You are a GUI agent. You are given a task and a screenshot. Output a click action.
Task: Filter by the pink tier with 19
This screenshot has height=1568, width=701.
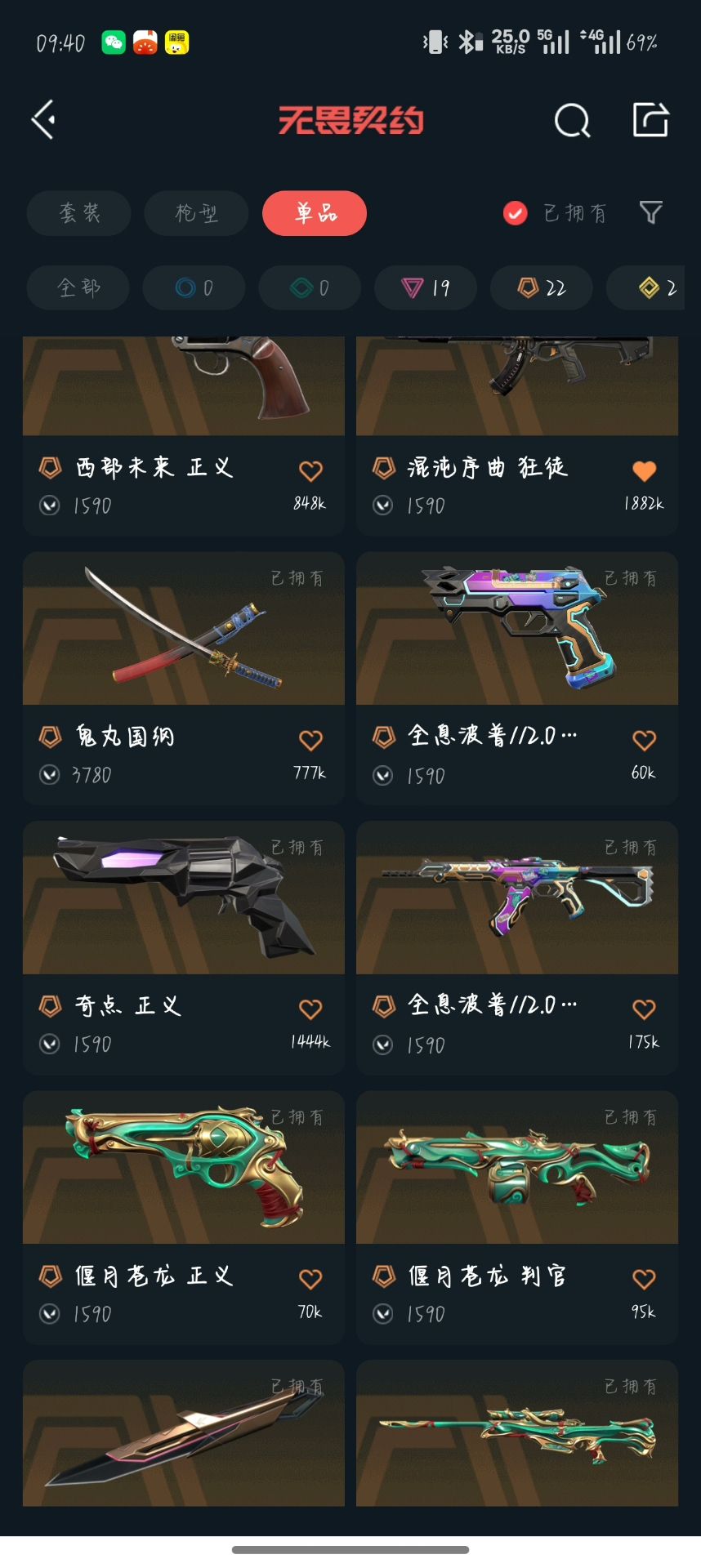pyautogui.click(x=426, y=287)
